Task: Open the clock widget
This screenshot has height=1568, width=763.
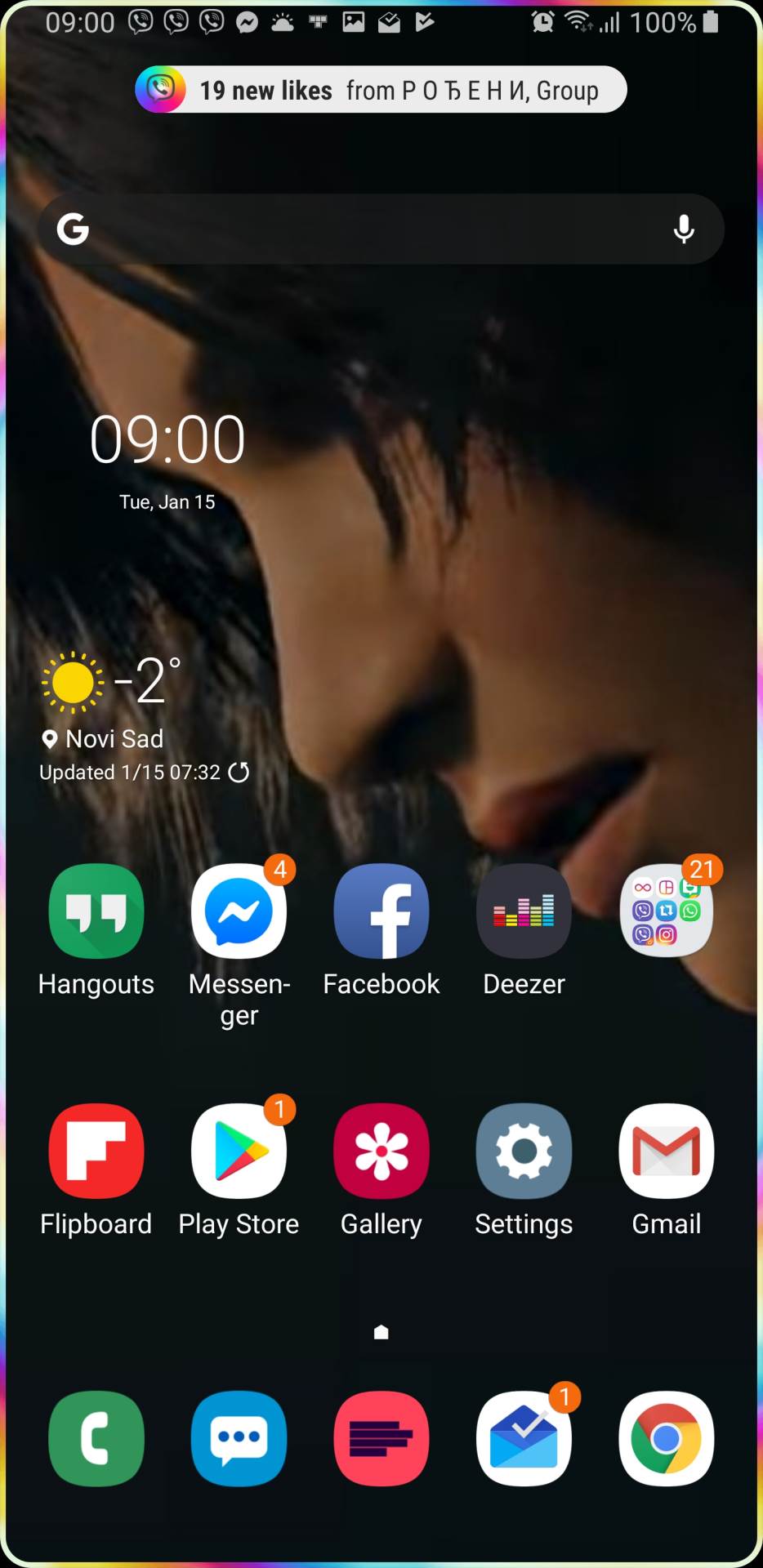Action: 167,441
